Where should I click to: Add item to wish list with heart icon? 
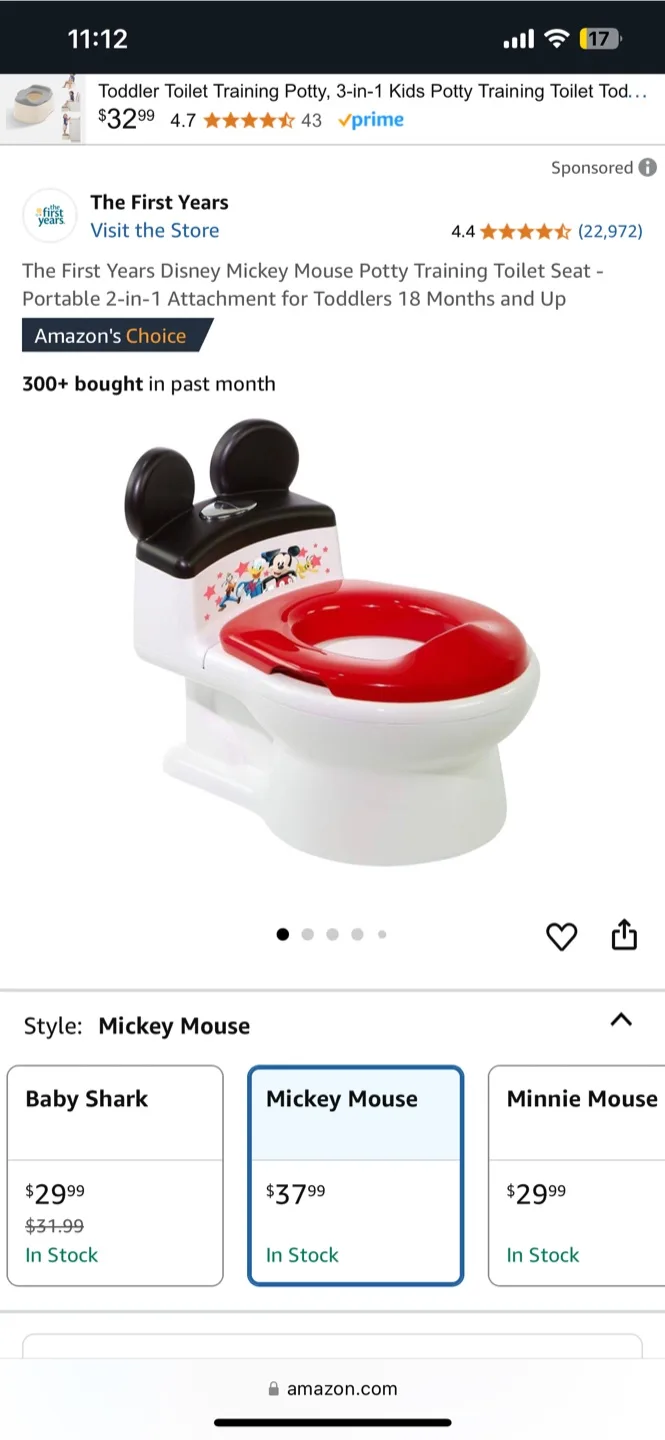tap(561, 936)
